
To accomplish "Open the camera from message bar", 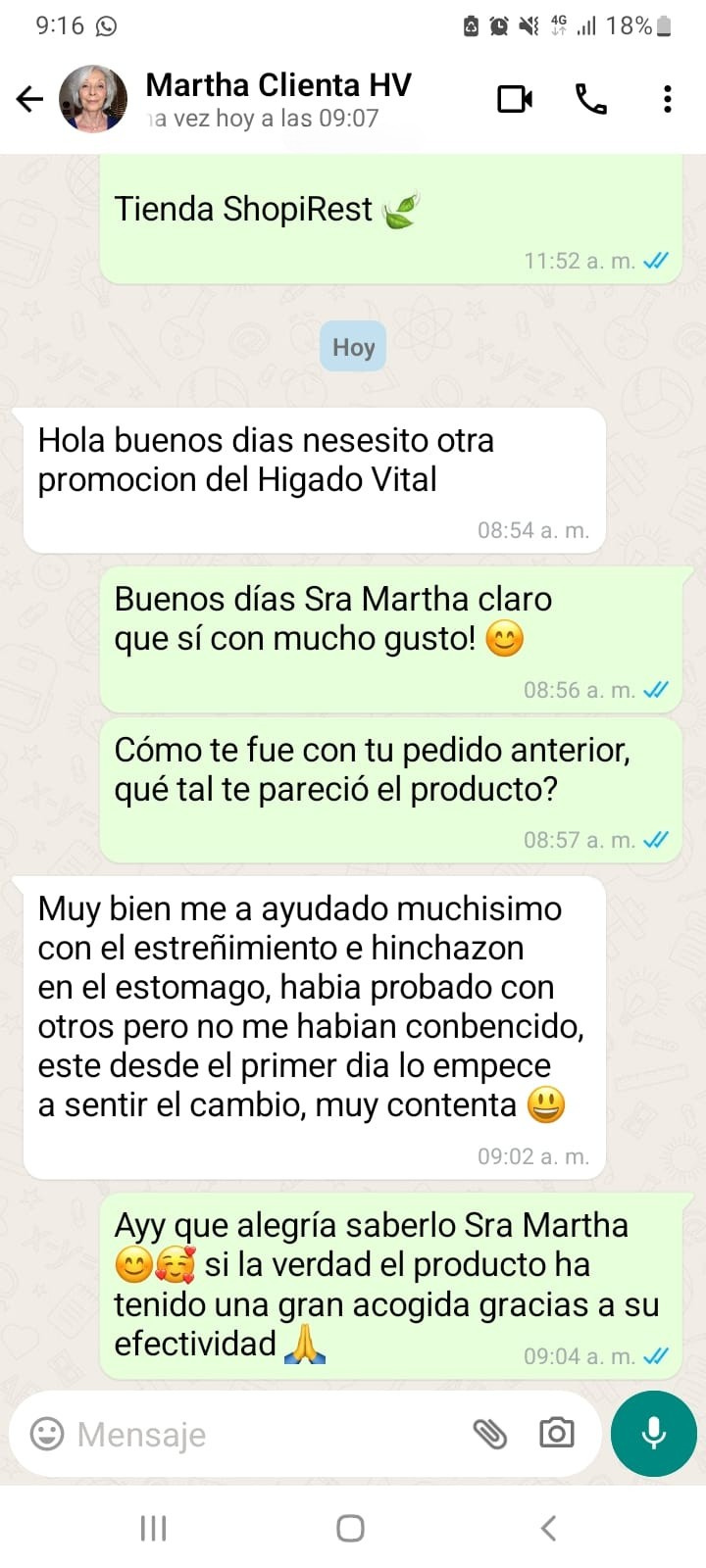I will (x=556, y=1434).
